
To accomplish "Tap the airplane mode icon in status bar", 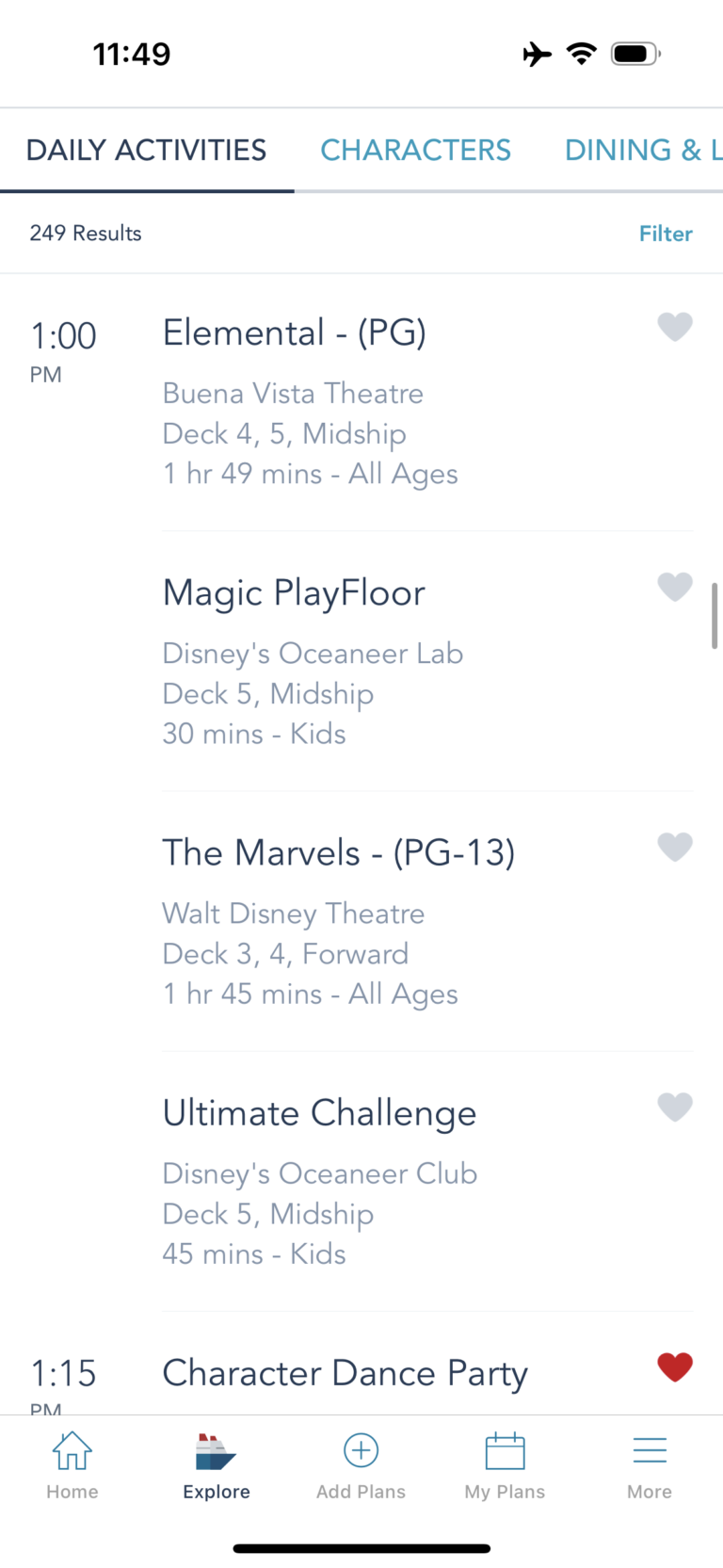I will tap(536, 54).
